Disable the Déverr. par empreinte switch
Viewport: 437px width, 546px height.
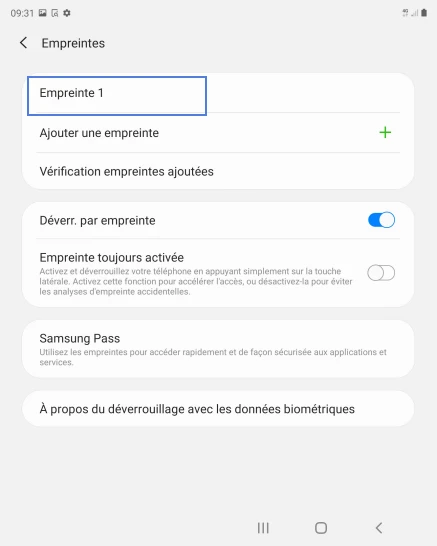click(x=381, y=220)
